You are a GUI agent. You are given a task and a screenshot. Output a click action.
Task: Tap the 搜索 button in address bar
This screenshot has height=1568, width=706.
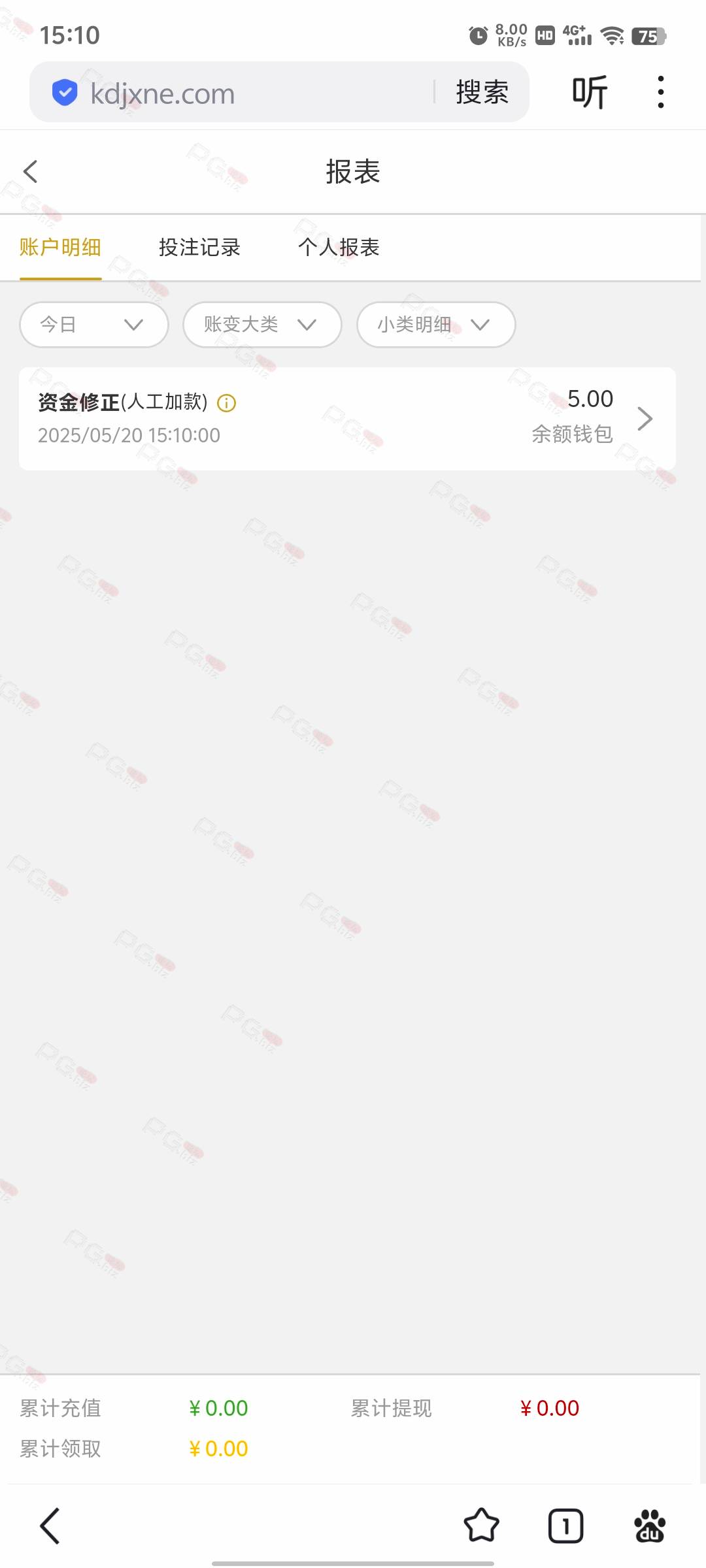tap(482, 92)
